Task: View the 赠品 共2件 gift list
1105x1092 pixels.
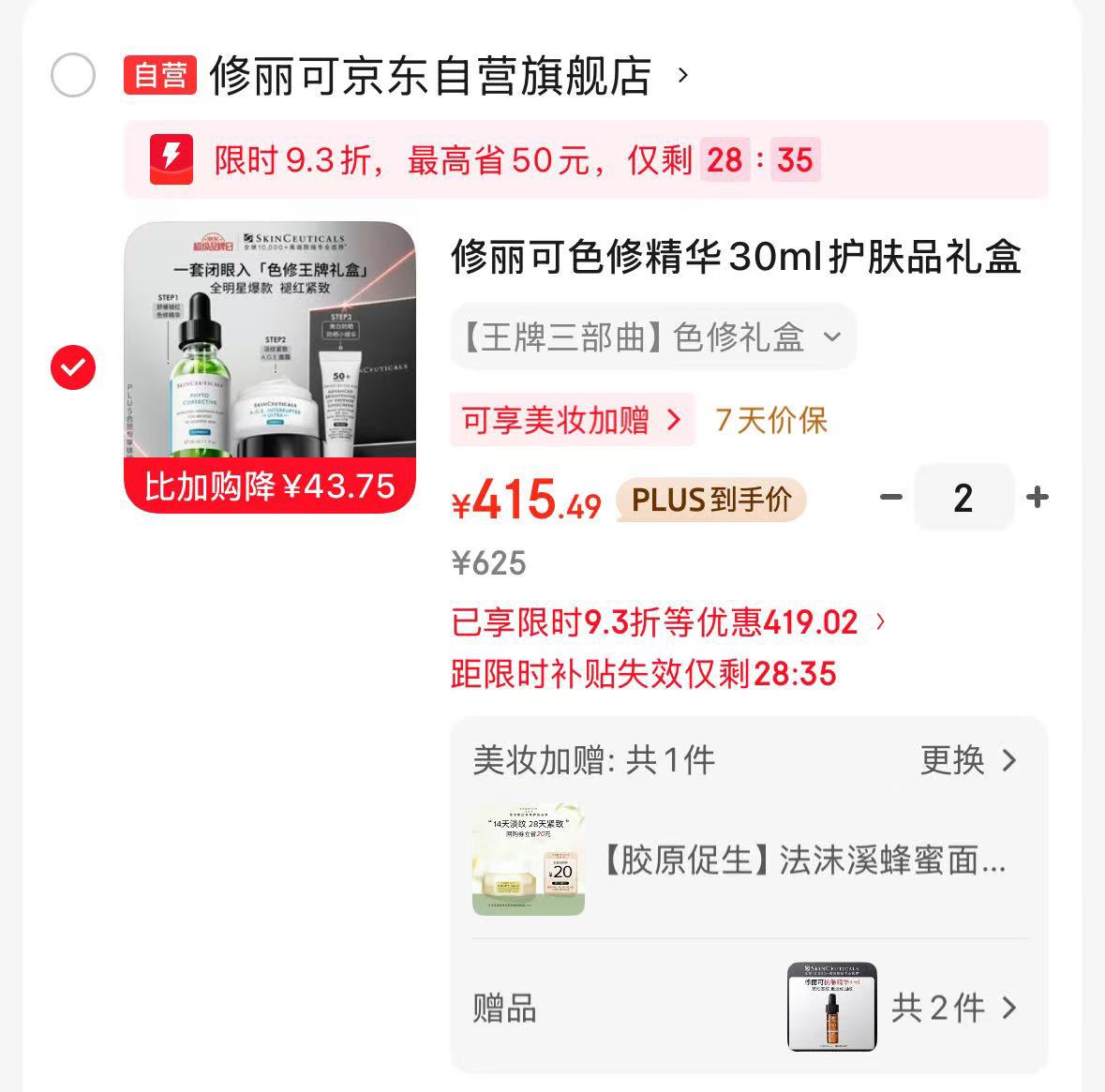Action: tap(952, 1009)
